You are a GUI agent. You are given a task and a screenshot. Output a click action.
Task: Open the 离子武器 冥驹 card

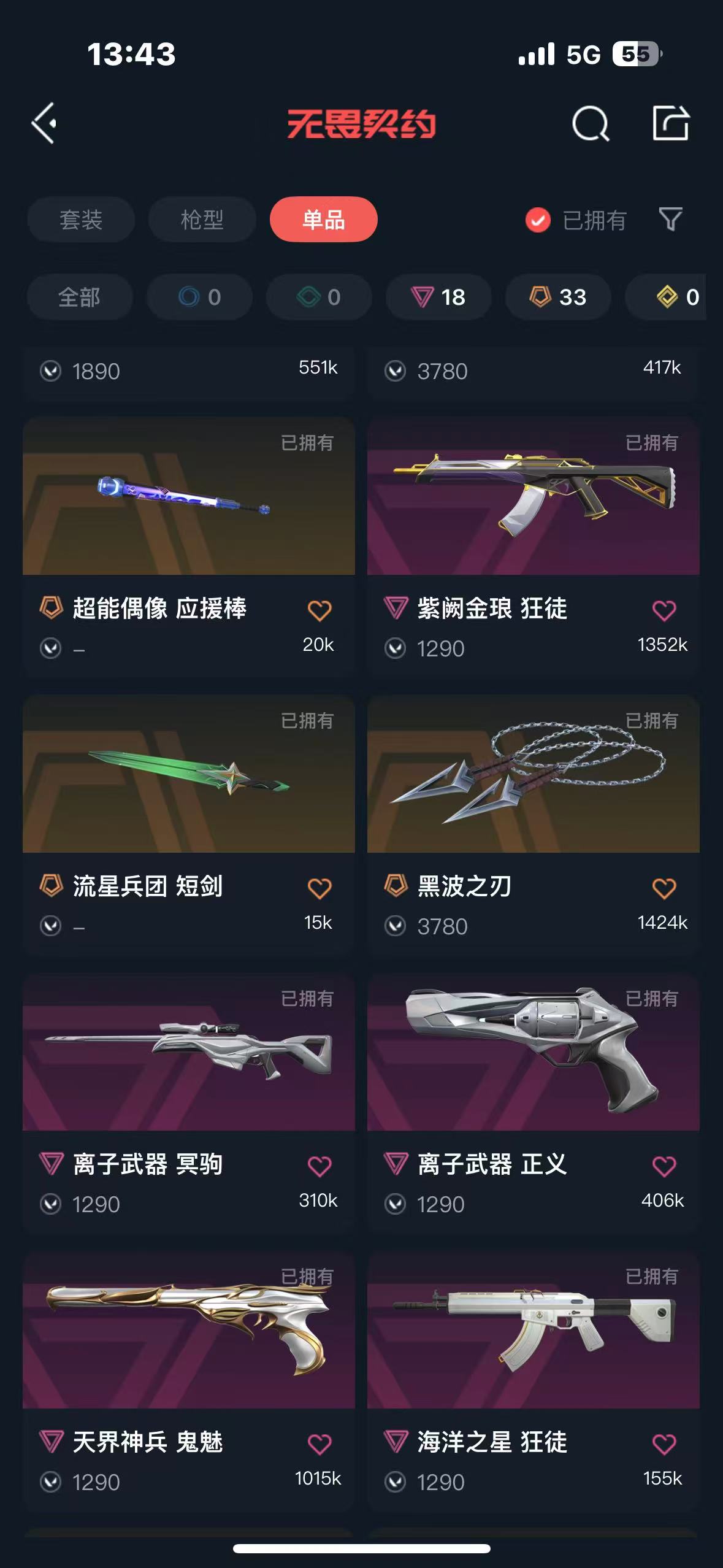189,1103
